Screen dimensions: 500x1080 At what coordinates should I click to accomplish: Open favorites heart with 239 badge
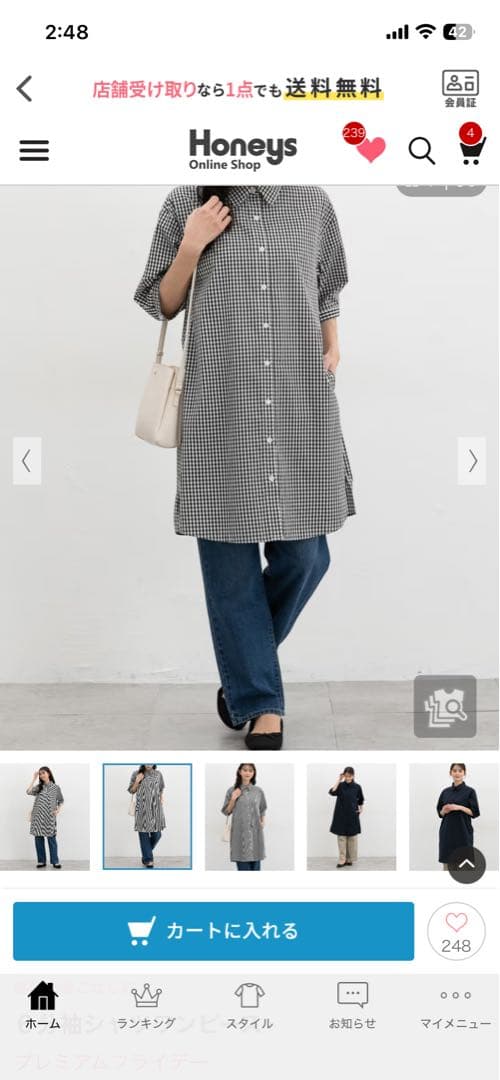(366, 145)
